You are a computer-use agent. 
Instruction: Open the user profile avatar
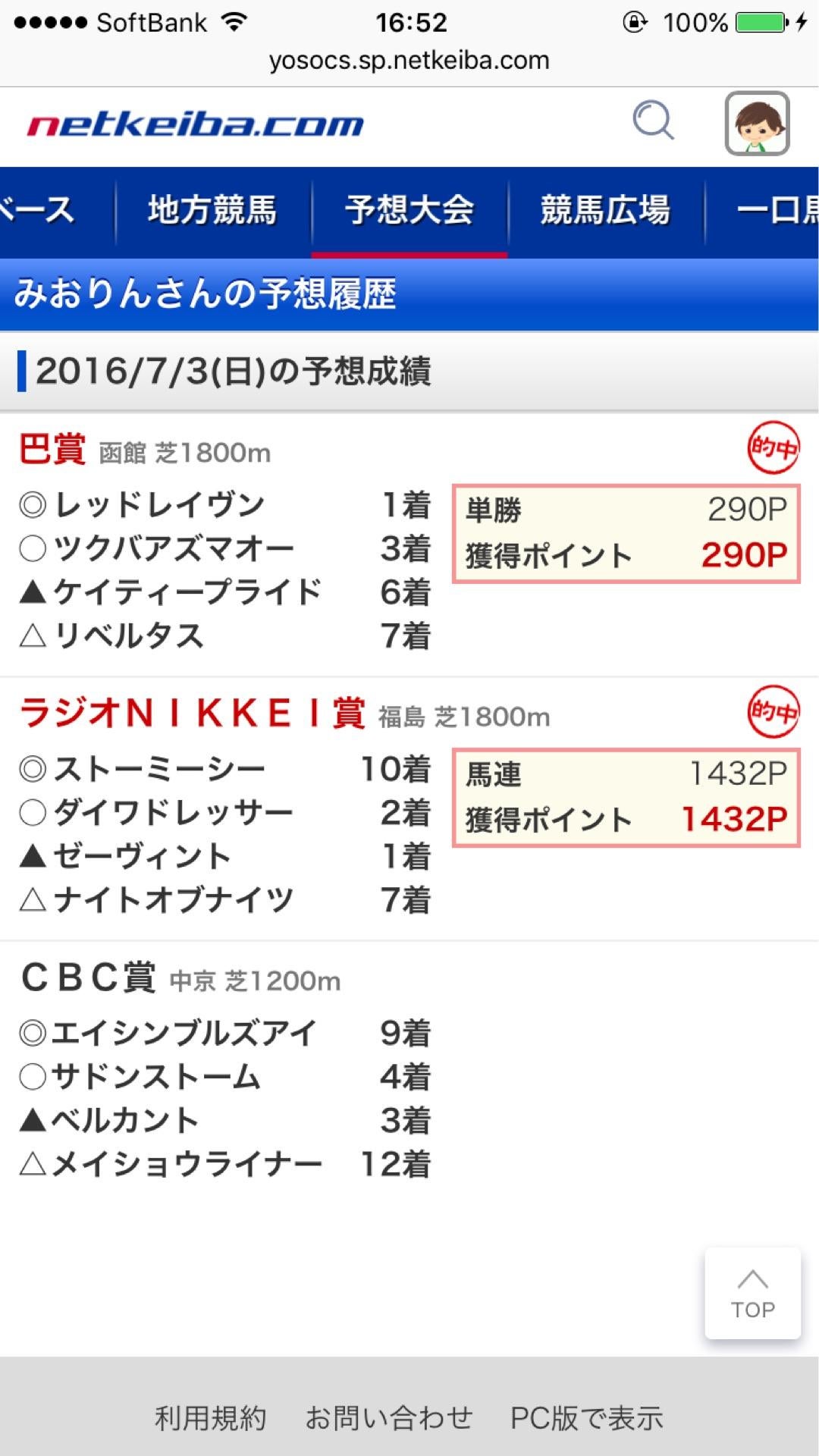757,124
